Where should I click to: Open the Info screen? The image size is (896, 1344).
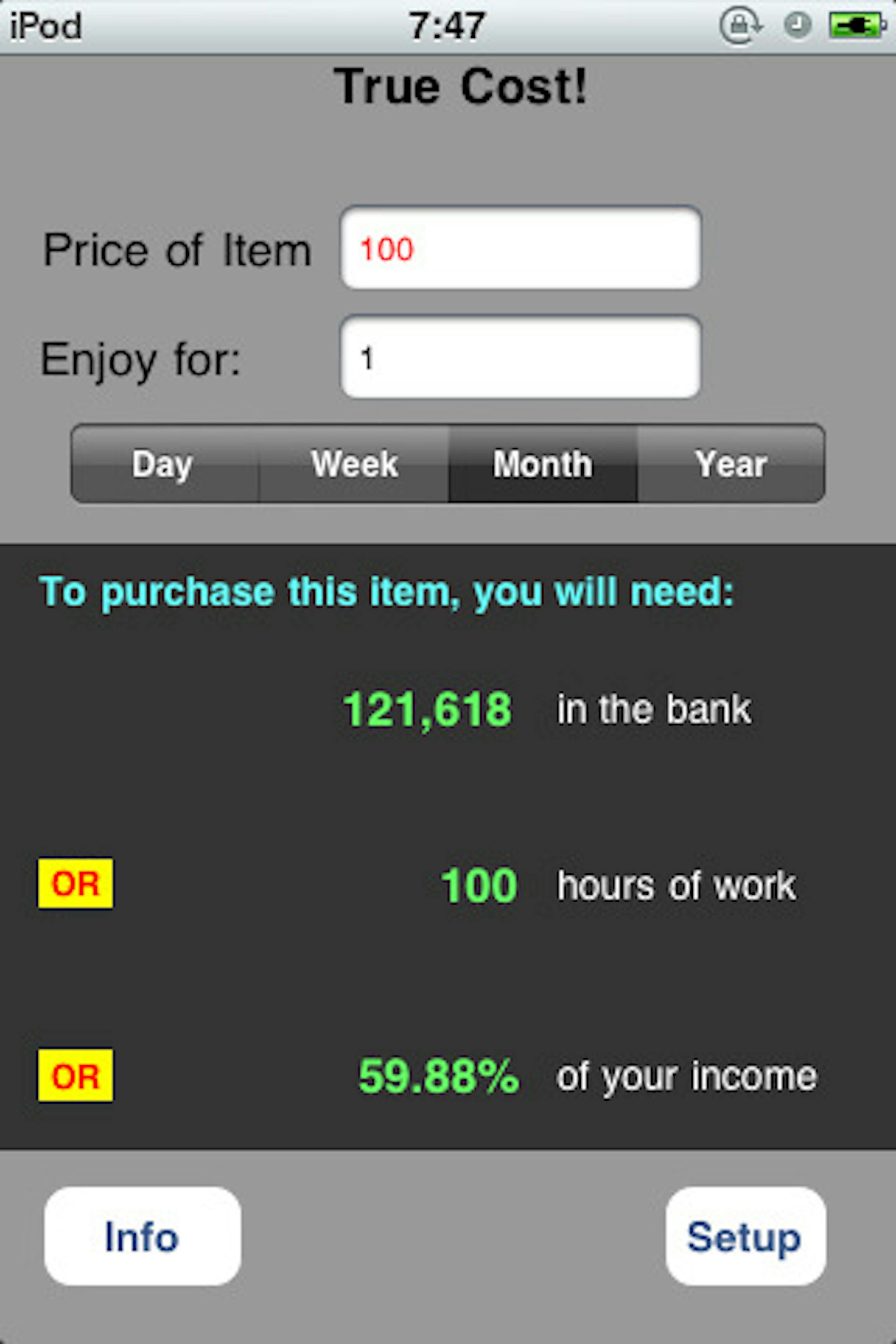point(142,1237)
